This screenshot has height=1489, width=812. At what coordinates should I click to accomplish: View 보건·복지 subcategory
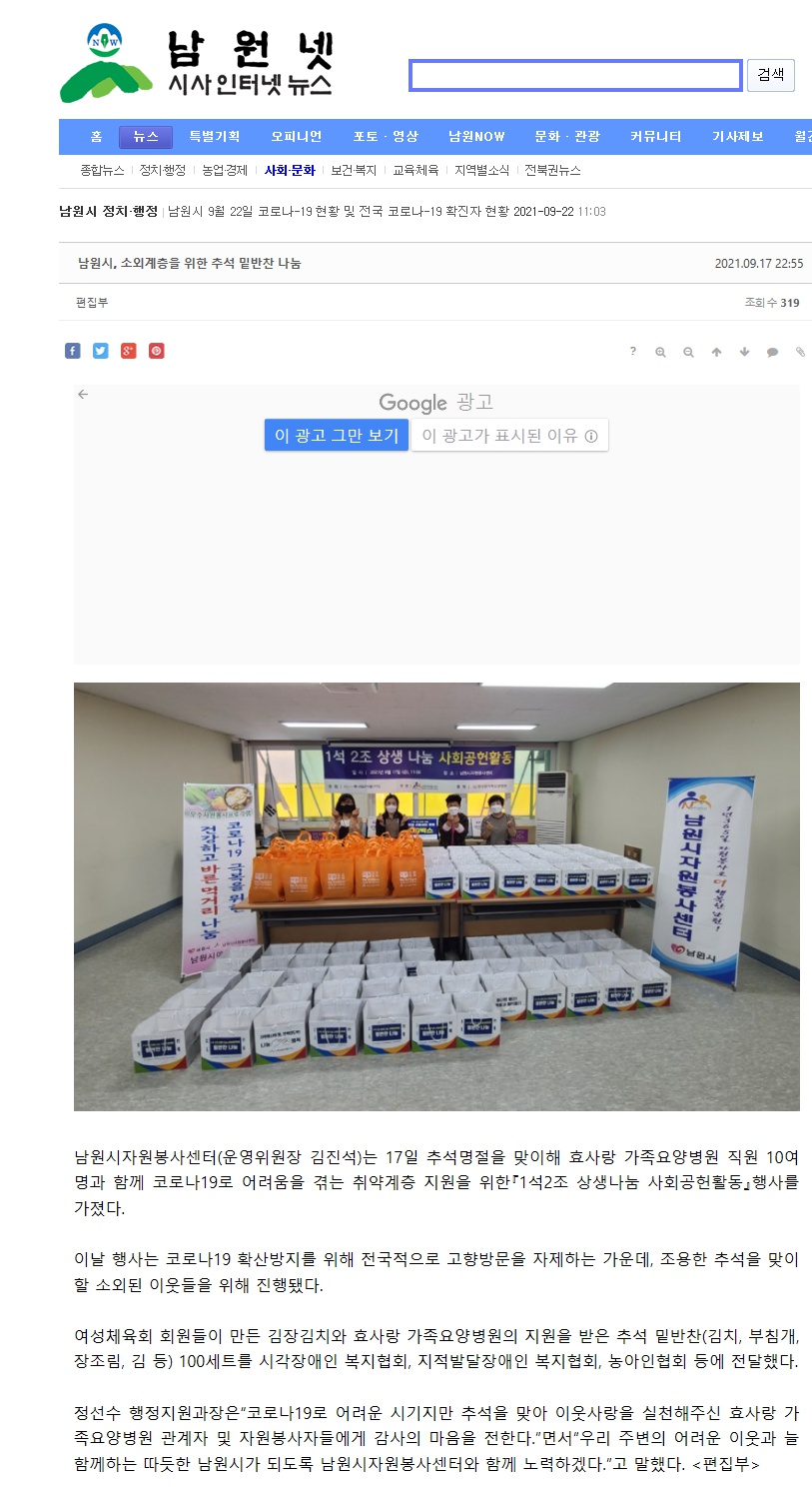(354, 171)
